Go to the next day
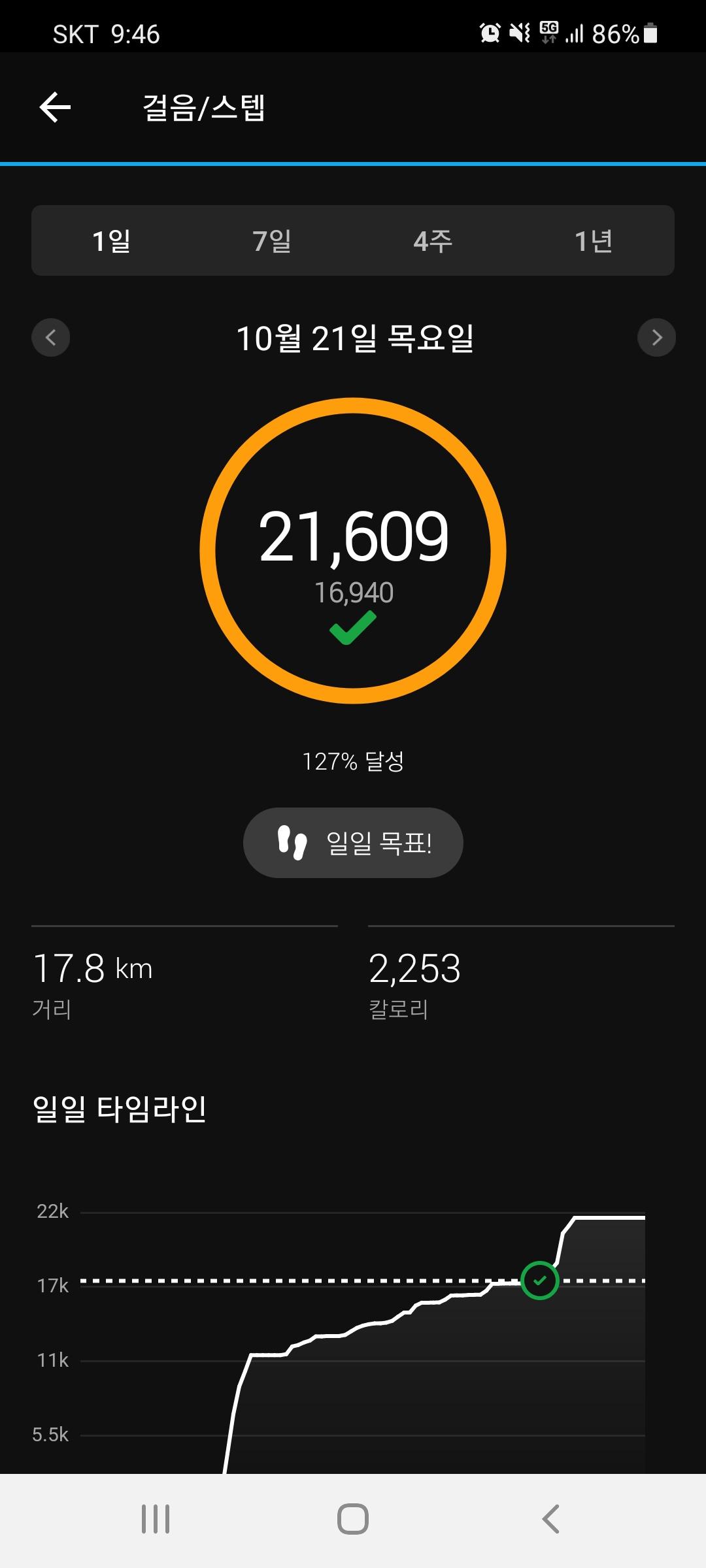Screen dimensions: 706x1568 click(x=656, y=338)
